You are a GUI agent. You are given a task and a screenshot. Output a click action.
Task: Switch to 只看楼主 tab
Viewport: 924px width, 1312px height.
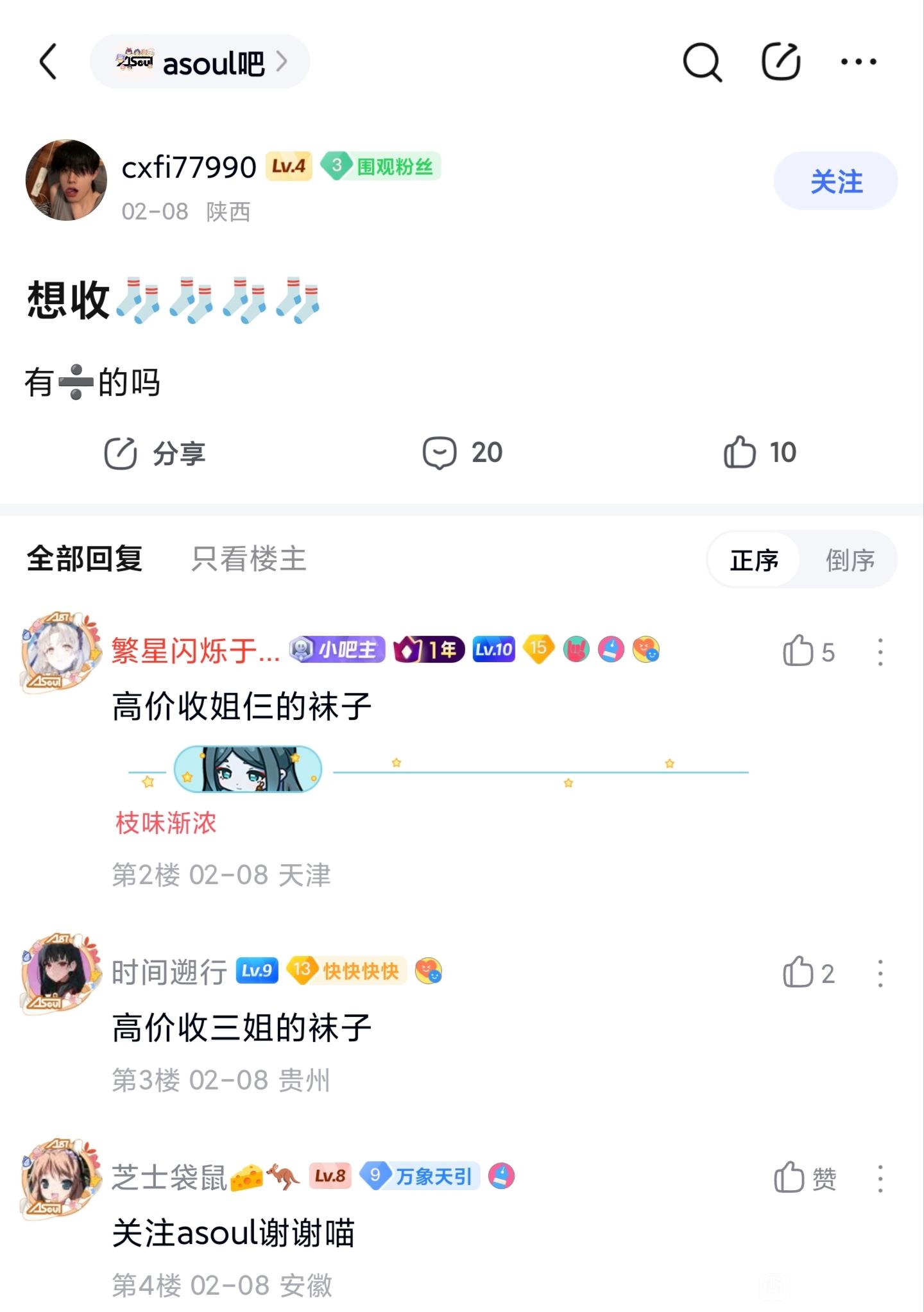[x=249, y=559]
